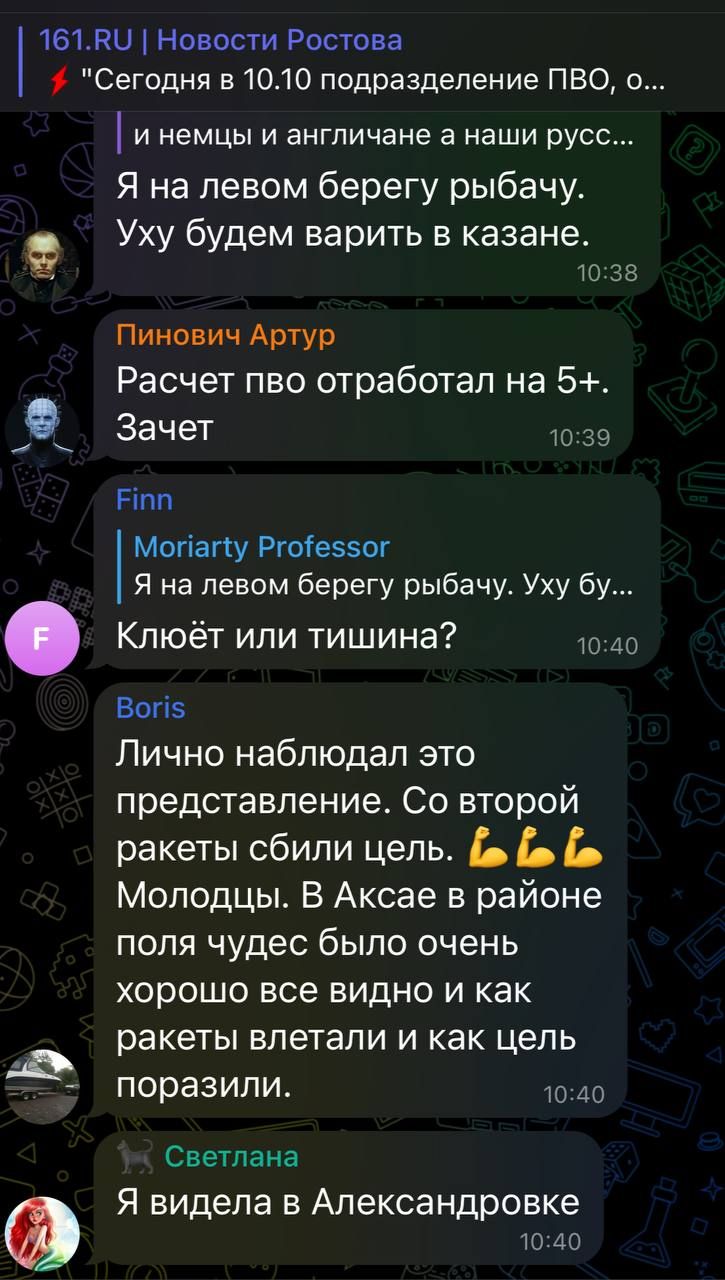Jump to Moriarty Professor's quoted message in Finn's reply

(x=380, y=566)
